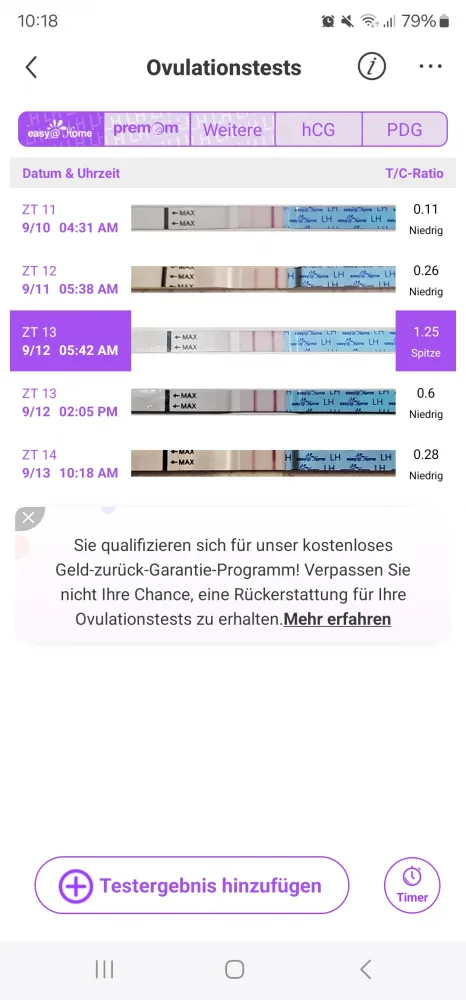Switch to the PDG tab
This screenshot has height=1000, width=466.
(x=405, y=129)
